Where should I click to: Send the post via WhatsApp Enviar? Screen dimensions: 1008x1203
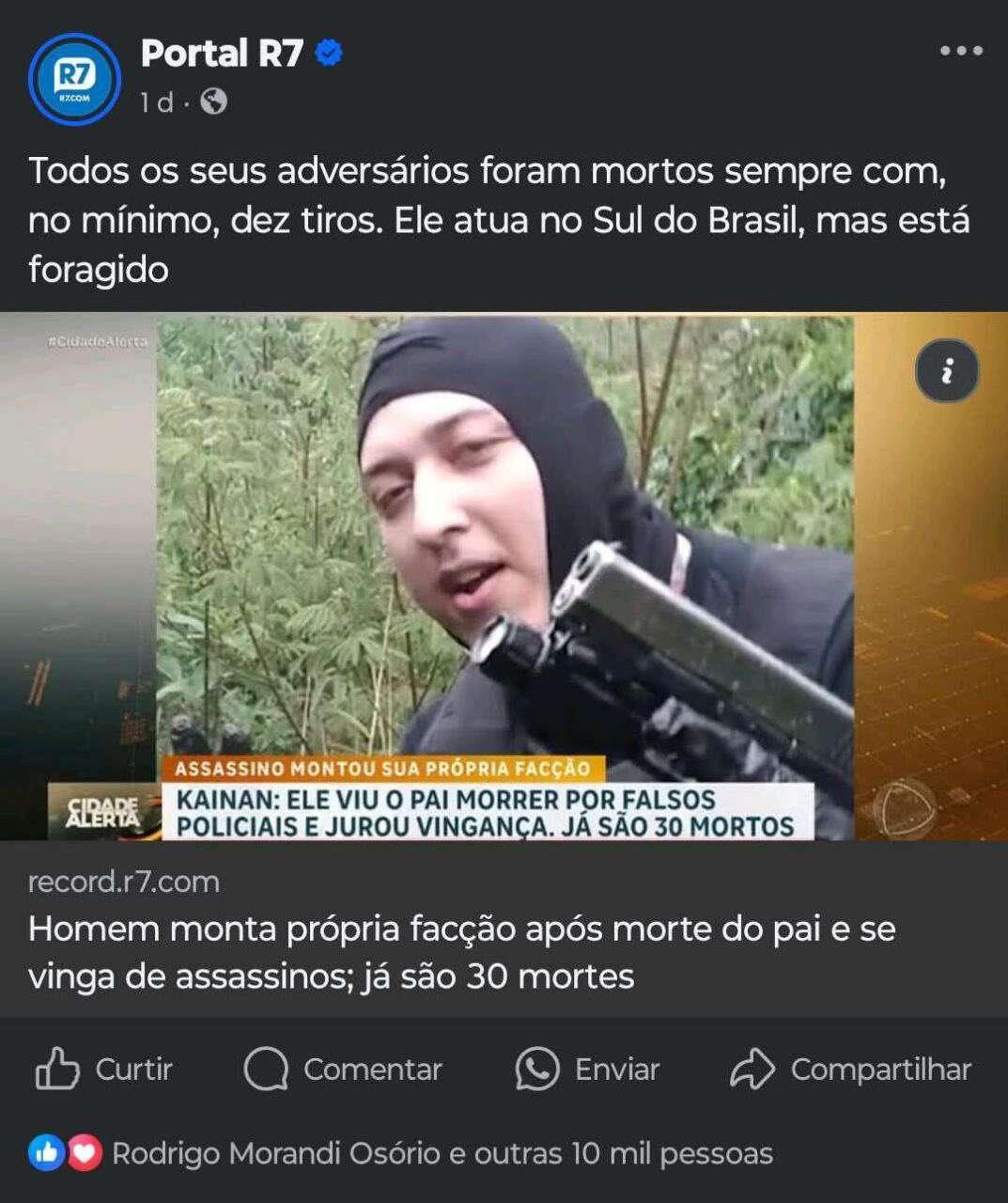tap(588, 1069)
